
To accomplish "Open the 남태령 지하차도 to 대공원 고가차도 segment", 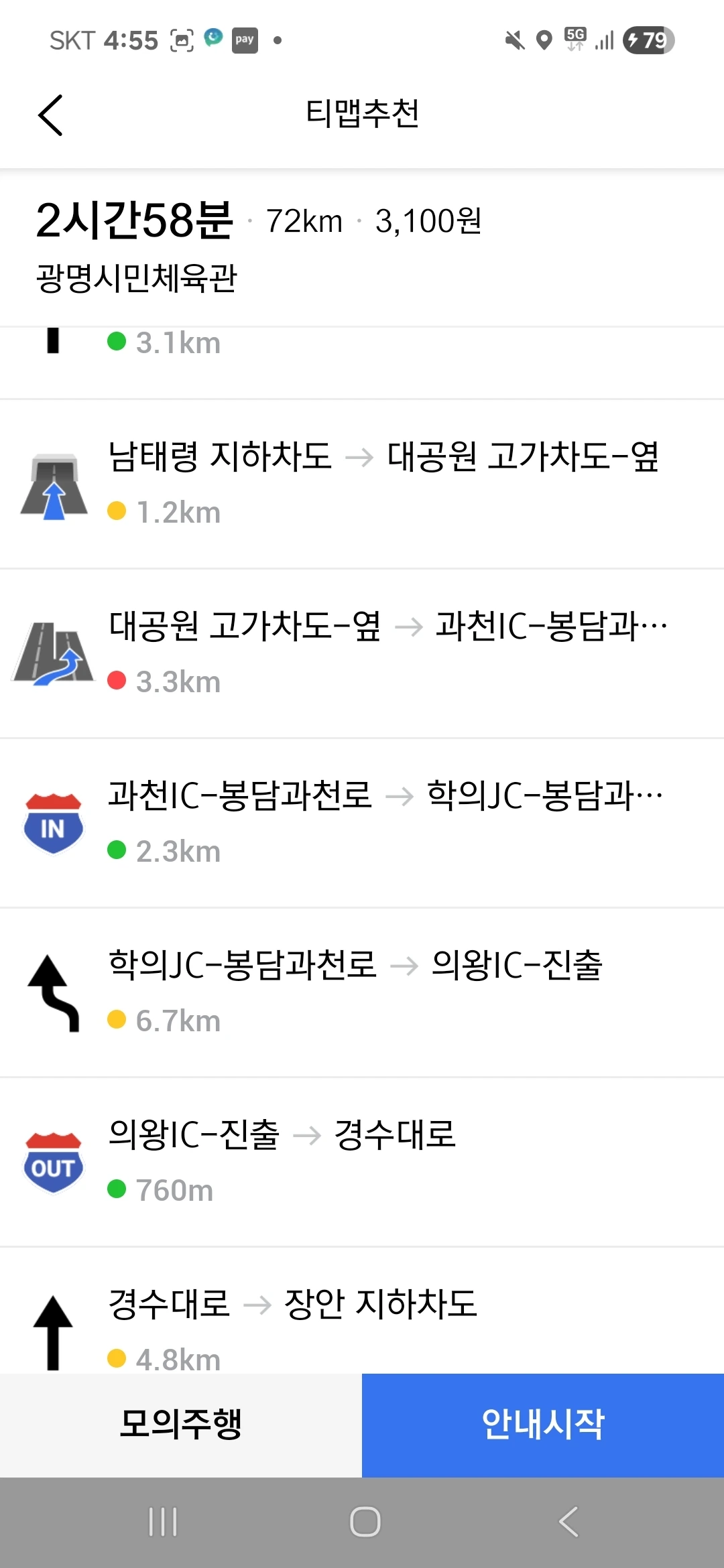I will [x=362, y=484].
